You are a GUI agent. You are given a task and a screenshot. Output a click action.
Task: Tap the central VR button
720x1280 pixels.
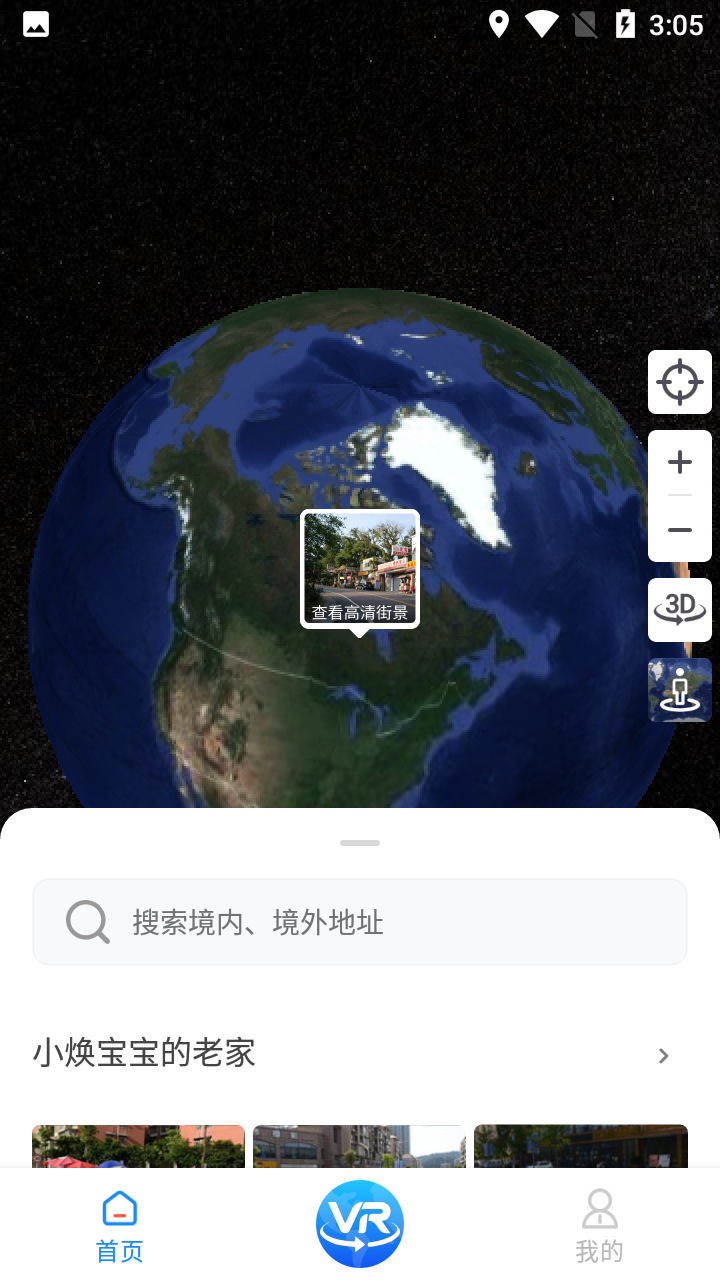point(359,1223)
